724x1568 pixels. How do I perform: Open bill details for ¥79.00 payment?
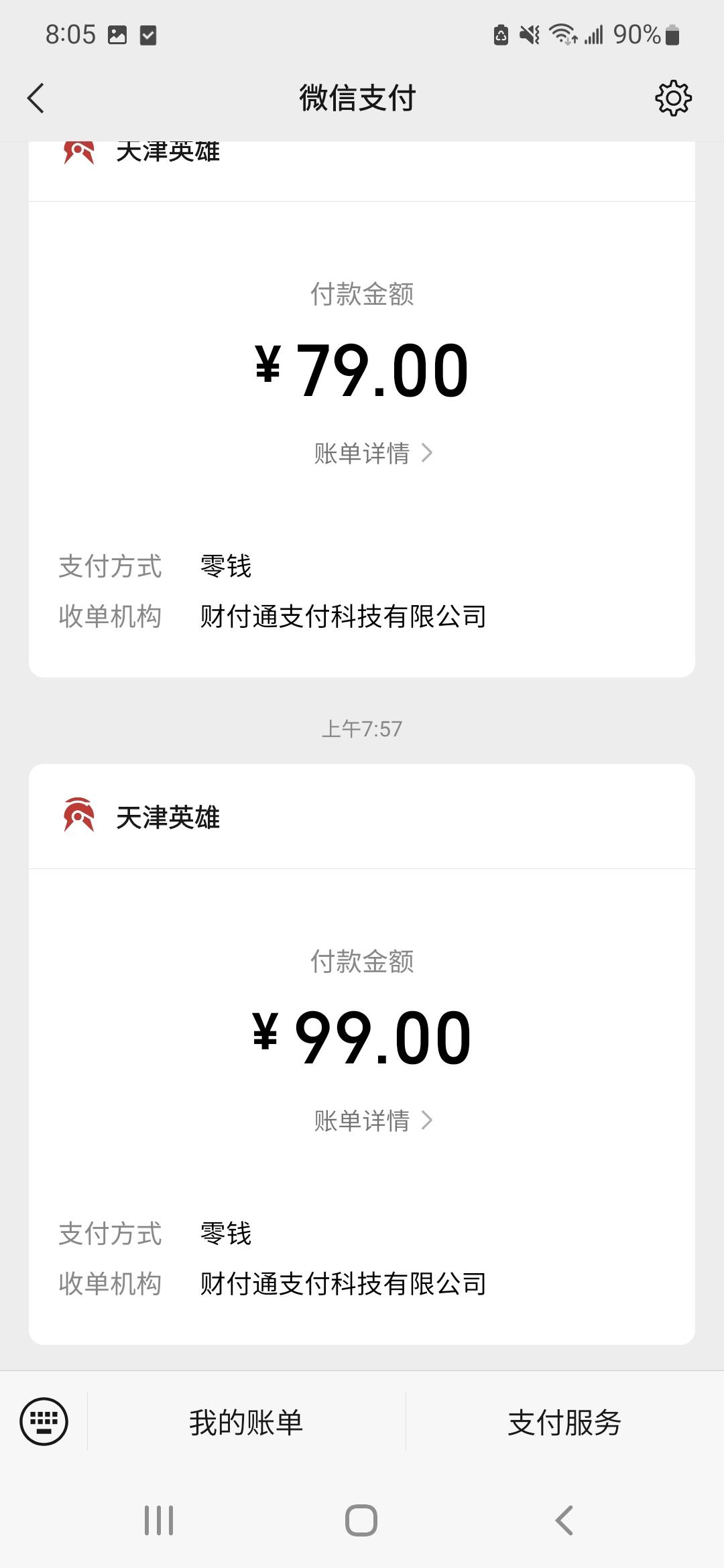click(x=373, y=454)
